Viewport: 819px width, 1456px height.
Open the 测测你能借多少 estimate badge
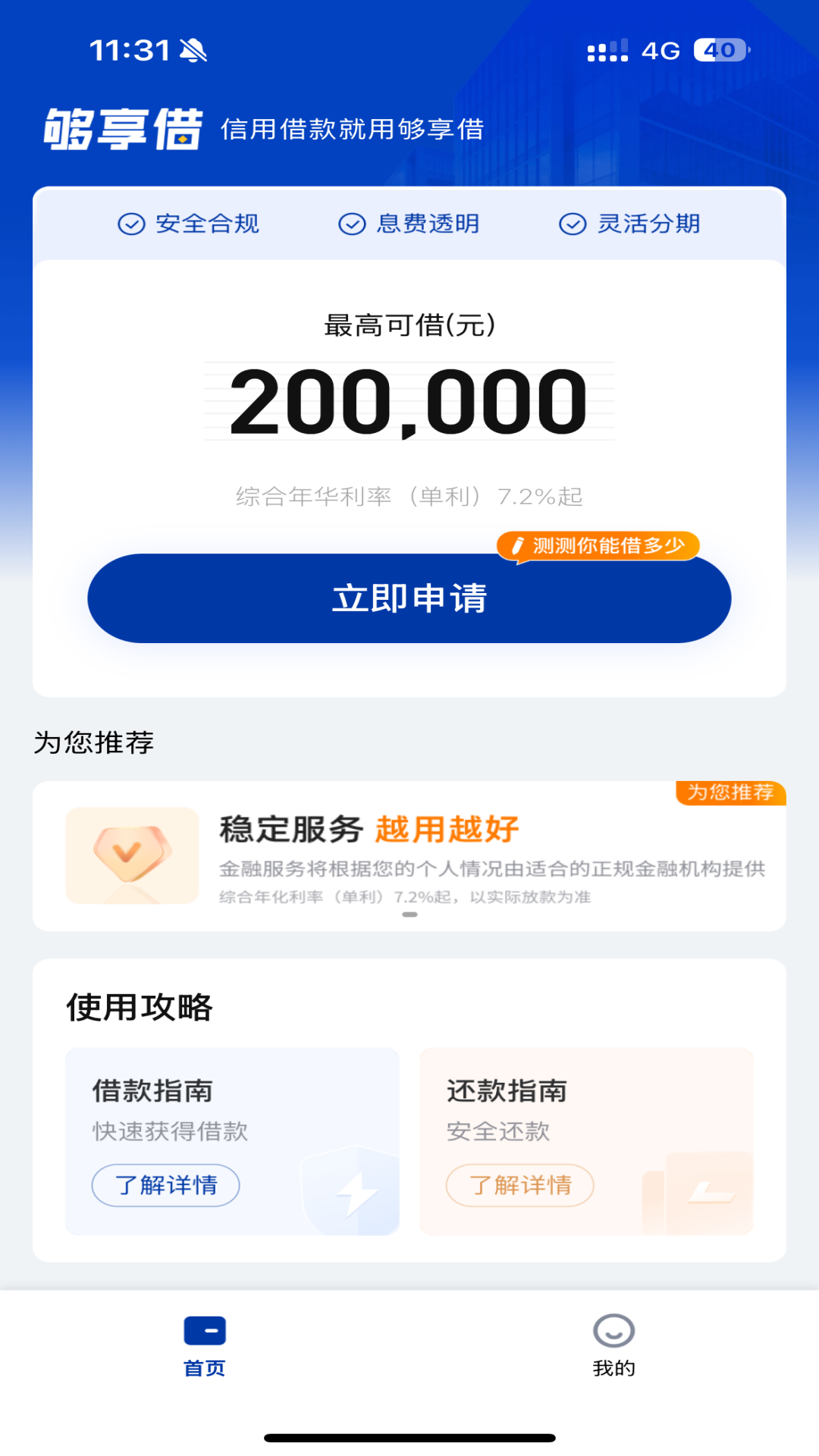(598, 546)
